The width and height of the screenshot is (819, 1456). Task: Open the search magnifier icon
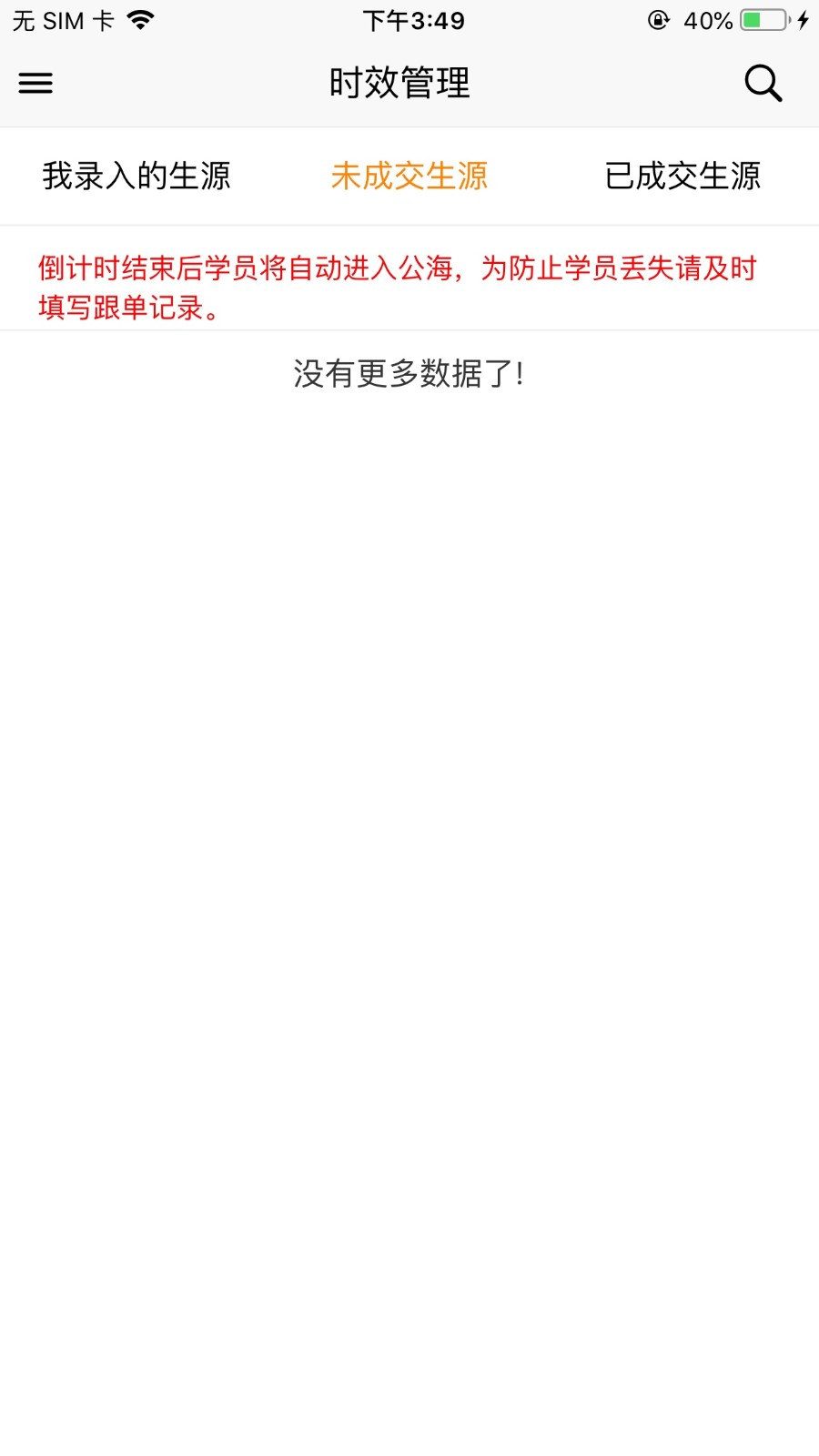pos(763,84)
